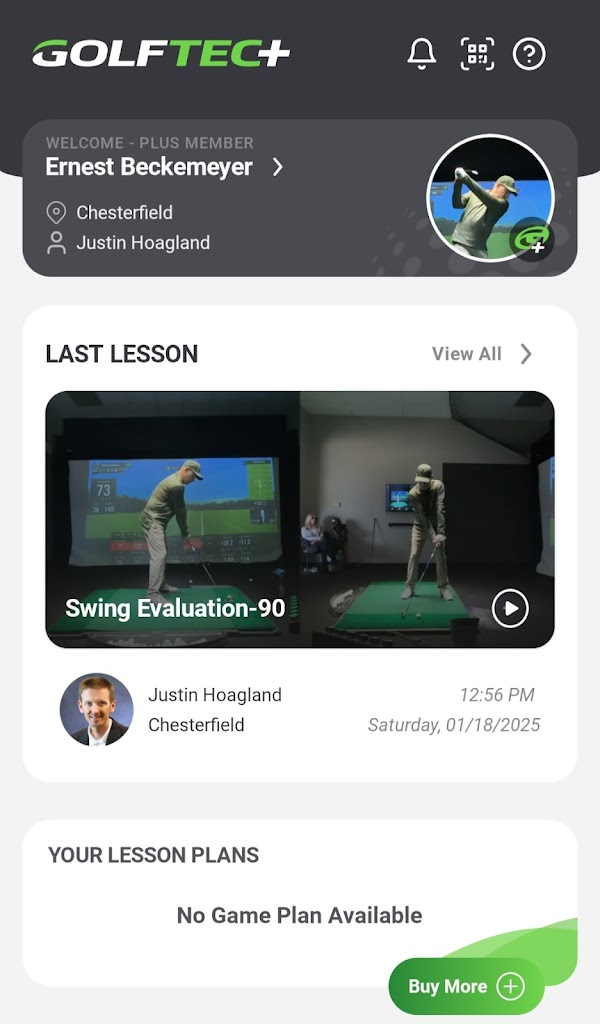View all past lessons

[481, 353]
